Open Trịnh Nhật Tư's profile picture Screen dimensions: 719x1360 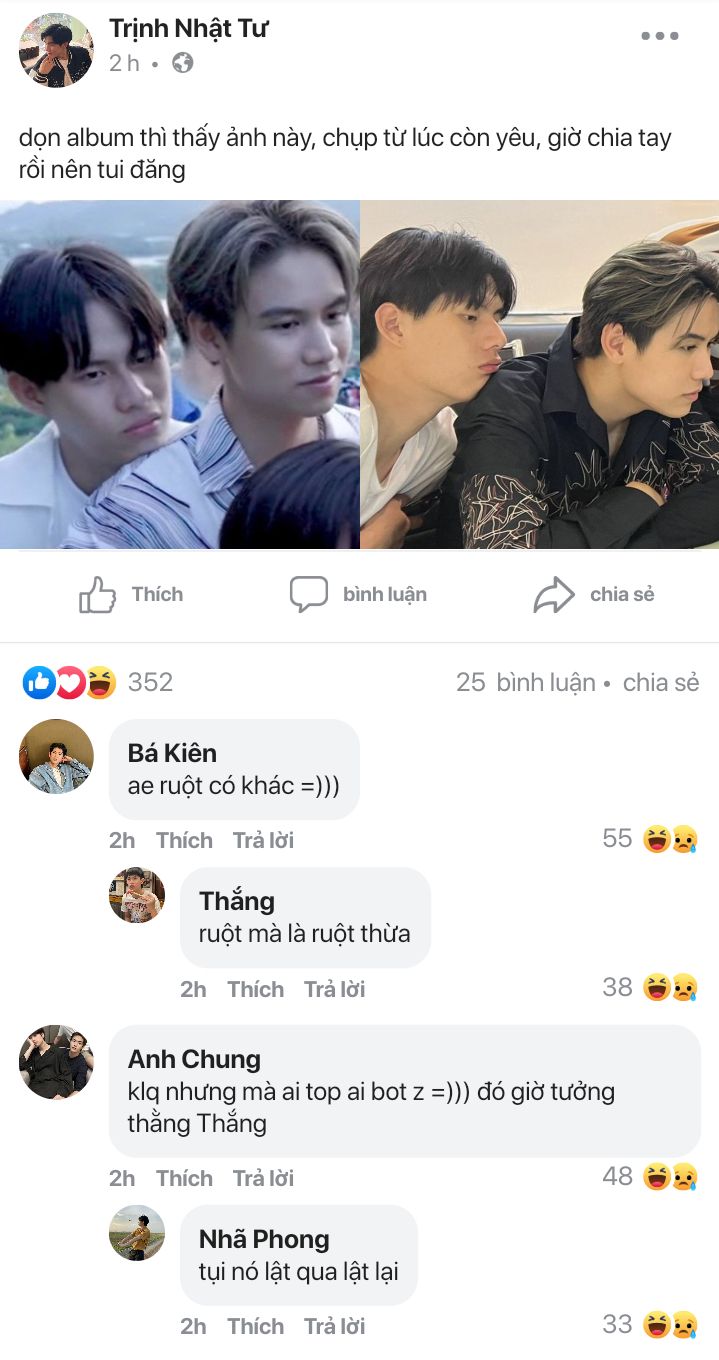pos(56,50)
